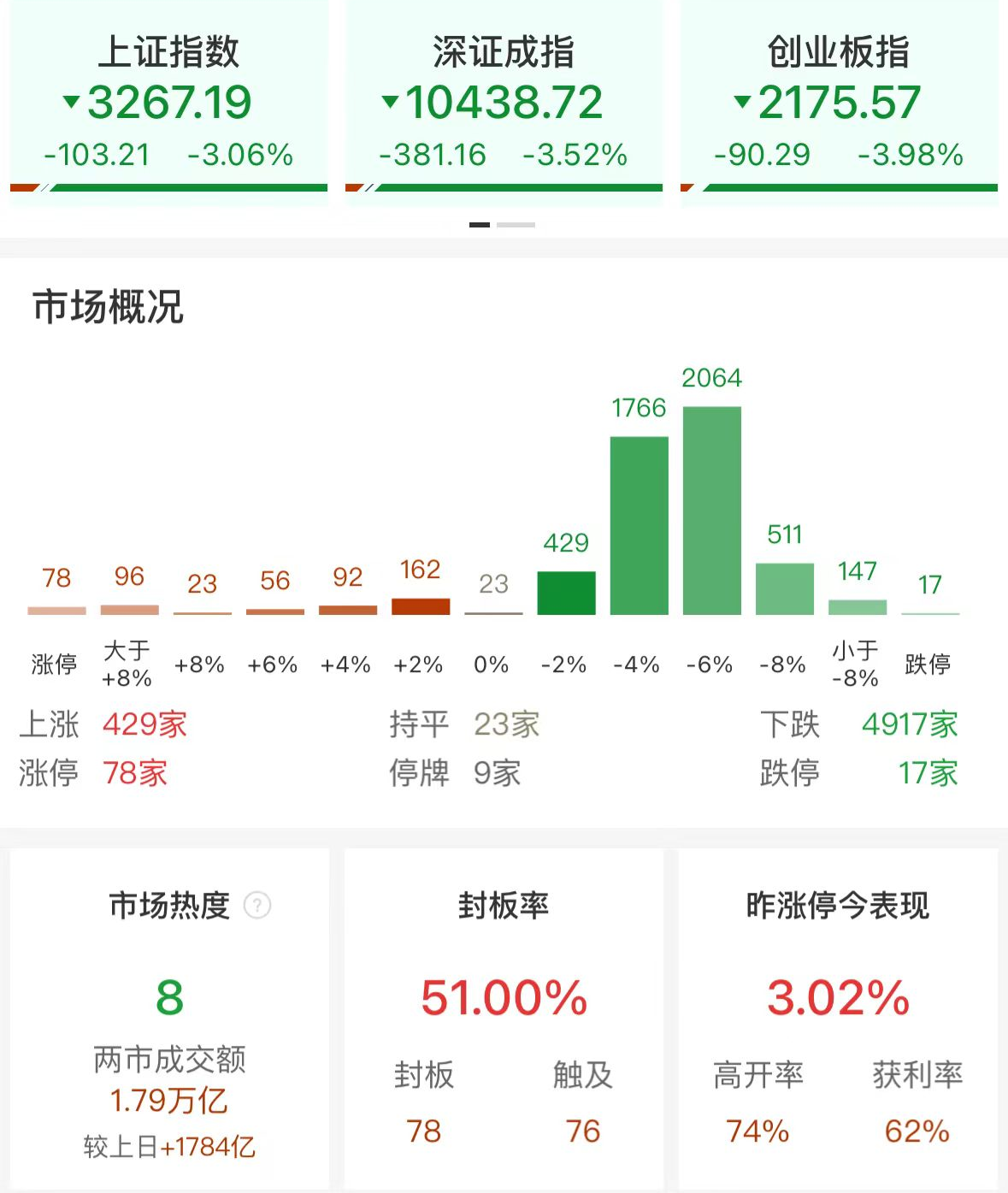Tap the second page indicator dot
1008x1193 pixels.
tap(516, 225)
